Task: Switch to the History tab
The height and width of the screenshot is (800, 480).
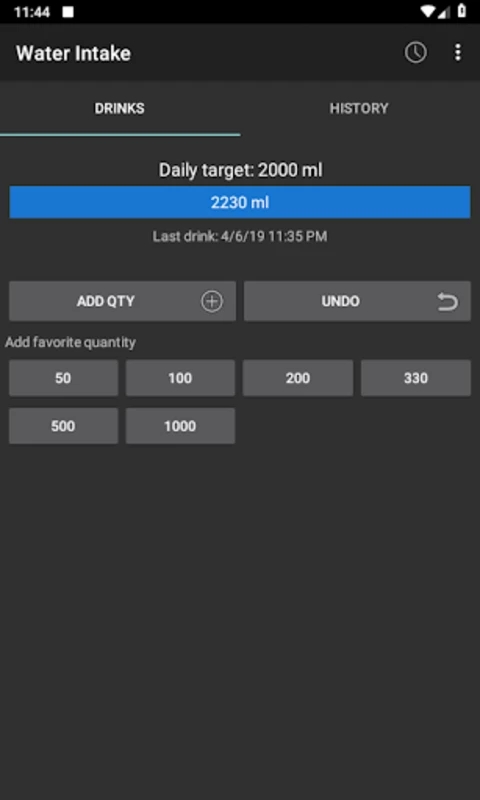Action: tap(359, 108)
